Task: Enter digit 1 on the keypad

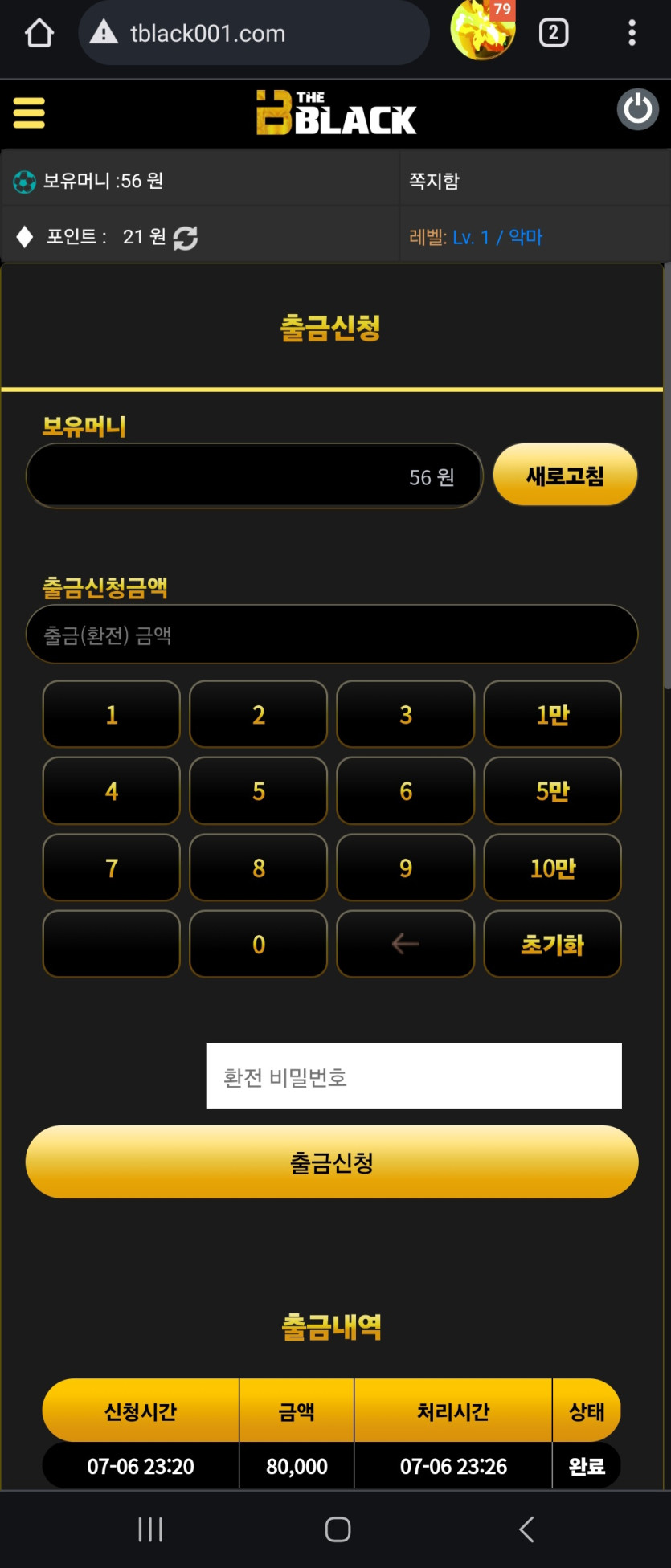Action: pos(112,714)
